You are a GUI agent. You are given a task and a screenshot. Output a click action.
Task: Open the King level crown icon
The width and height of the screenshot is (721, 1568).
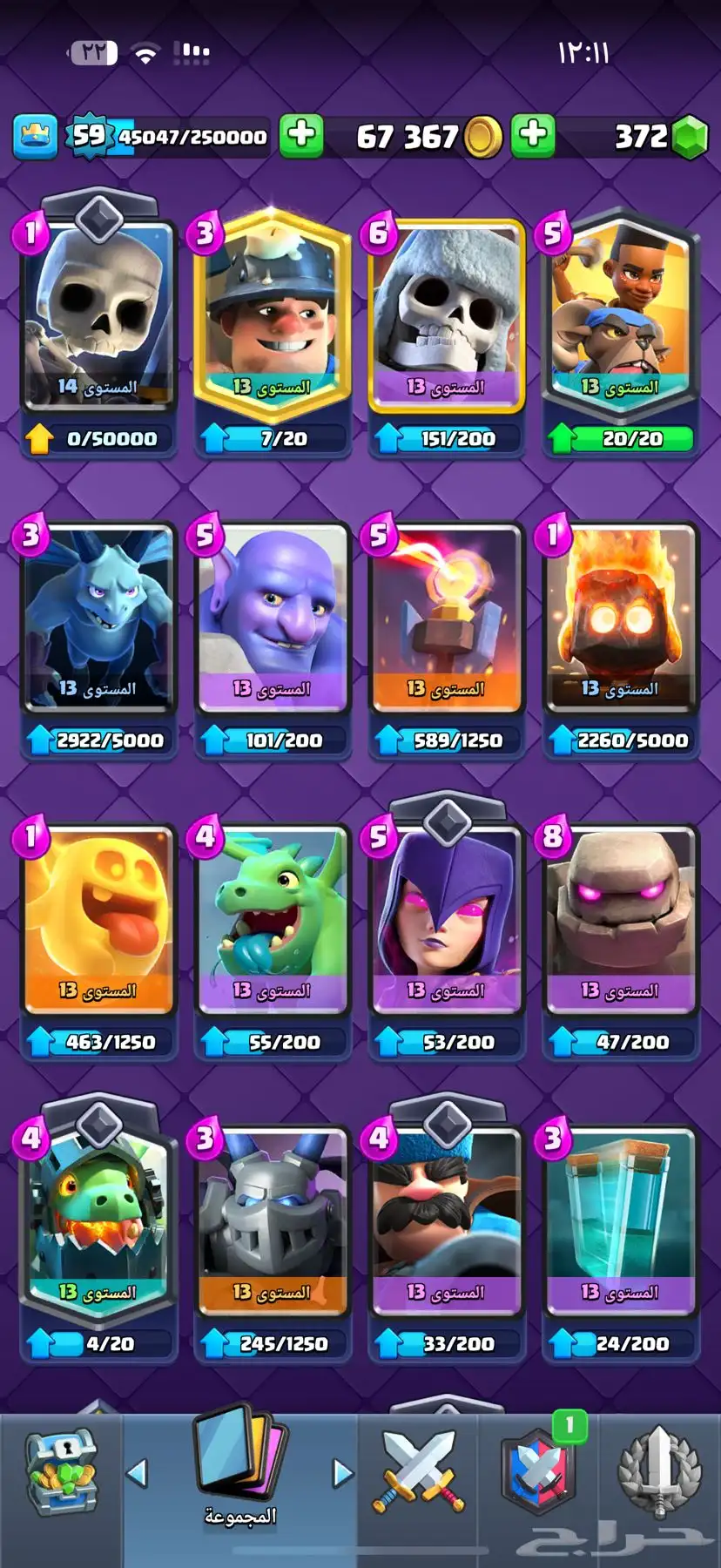click(x=35, y=136)
